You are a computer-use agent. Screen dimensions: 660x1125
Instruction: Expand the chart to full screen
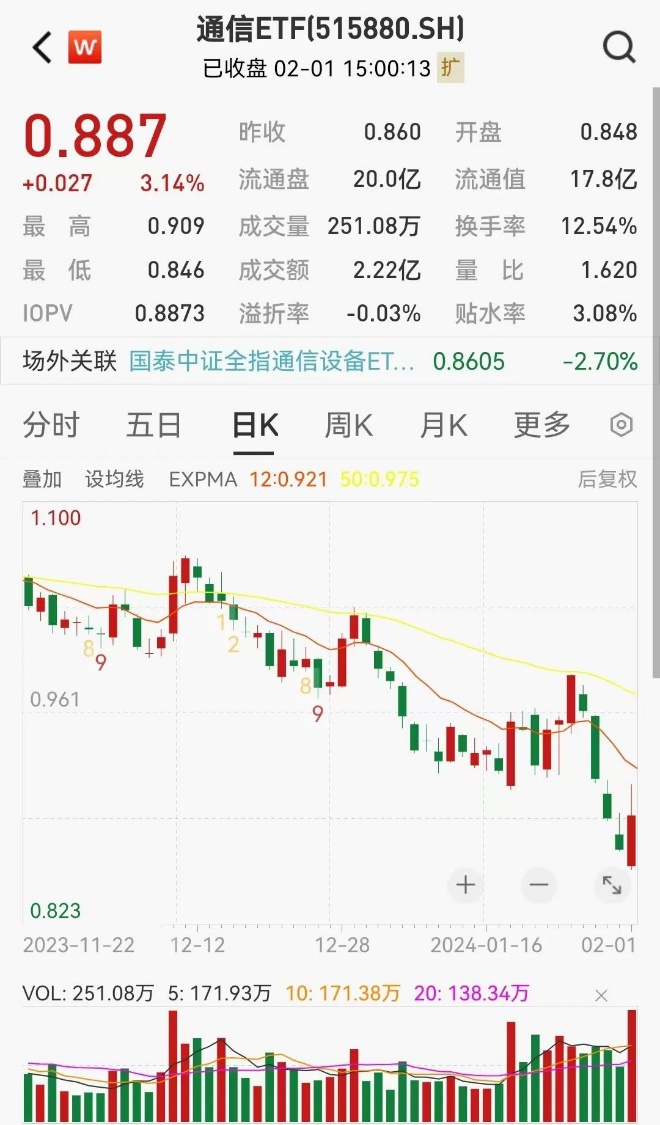point(611,885)
